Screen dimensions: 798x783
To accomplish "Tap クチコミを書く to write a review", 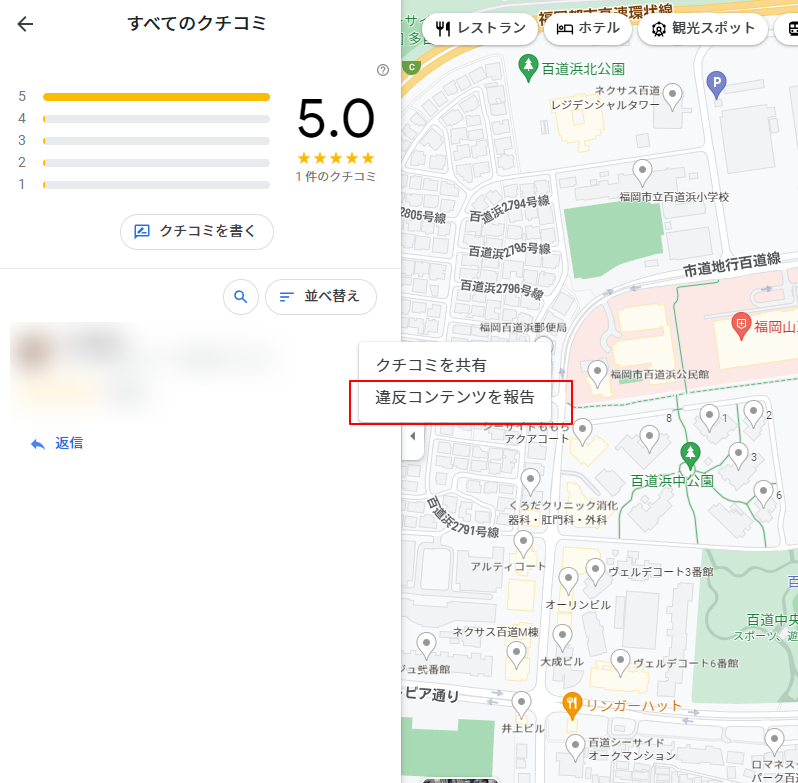I will click(197, 231).
